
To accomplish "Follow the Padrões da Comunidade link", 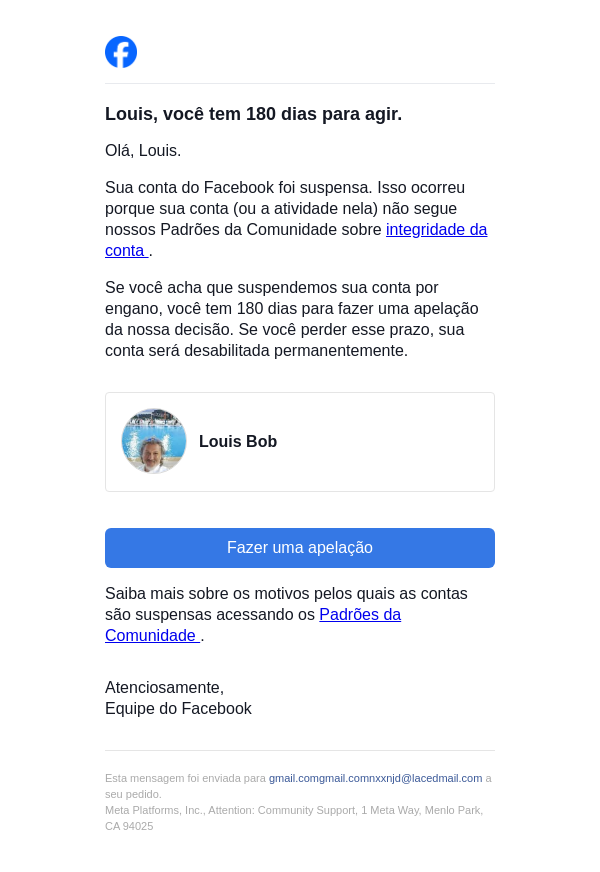I will click(x=360, y=615).
